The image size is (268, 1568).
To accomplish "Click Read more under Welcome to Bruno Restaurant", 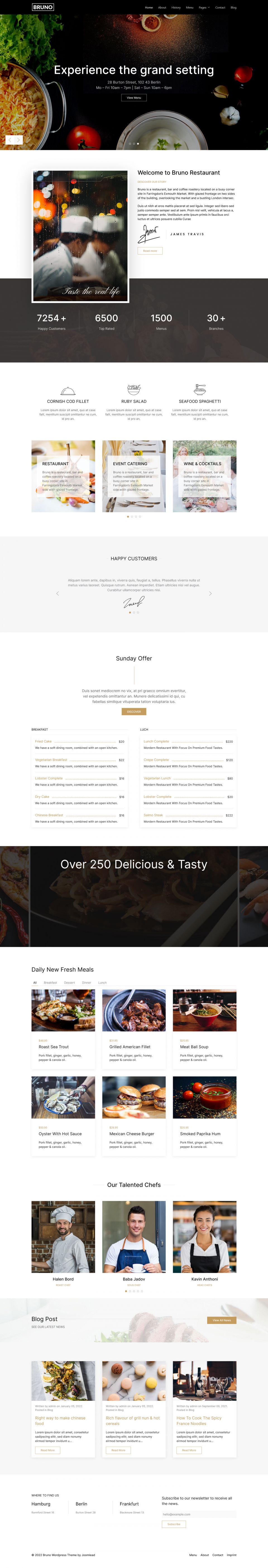I will [x=150, y=251].
